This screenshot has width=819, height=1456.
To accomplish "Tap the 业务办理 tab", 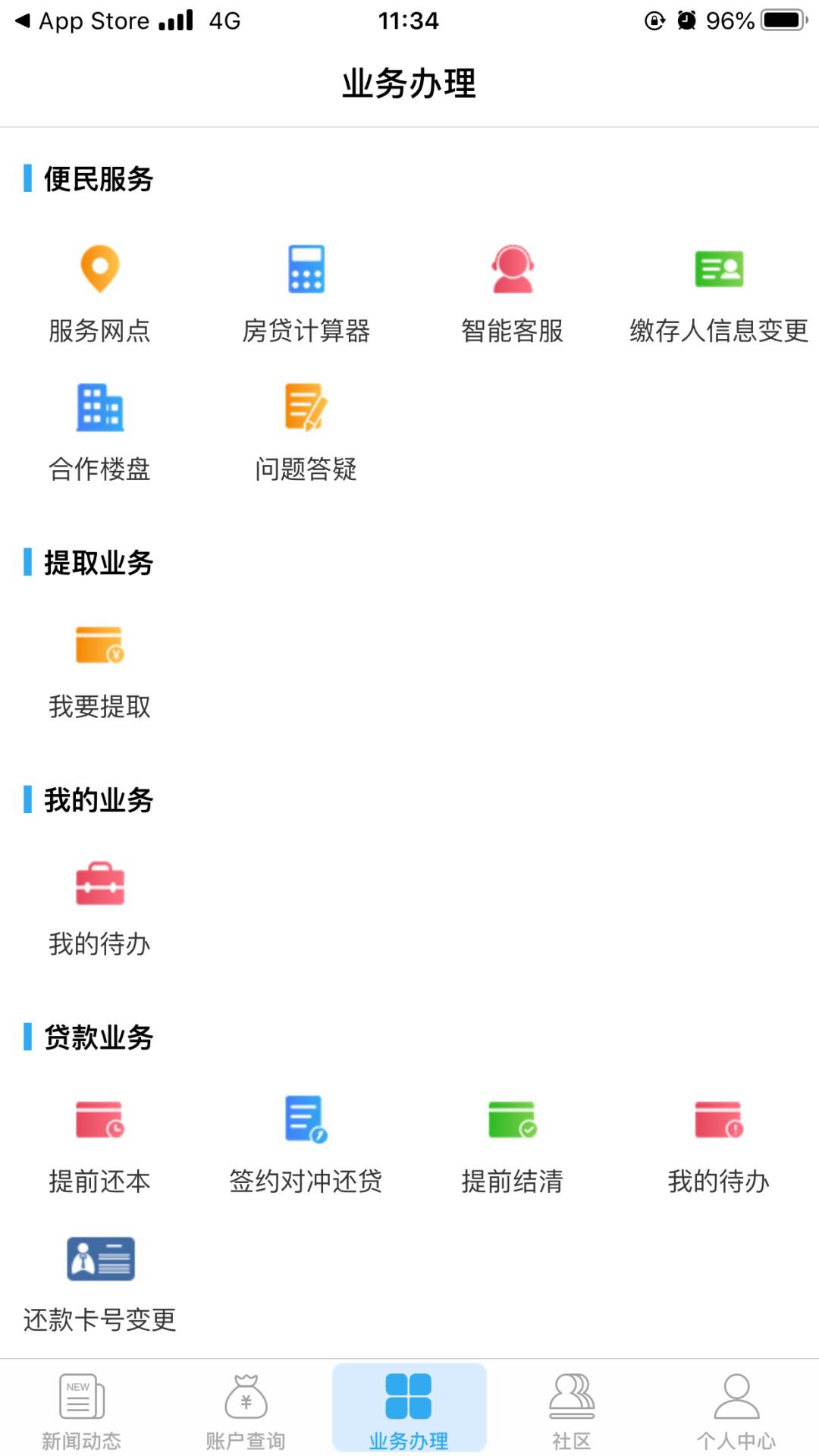I will [x=409, y=1410].
